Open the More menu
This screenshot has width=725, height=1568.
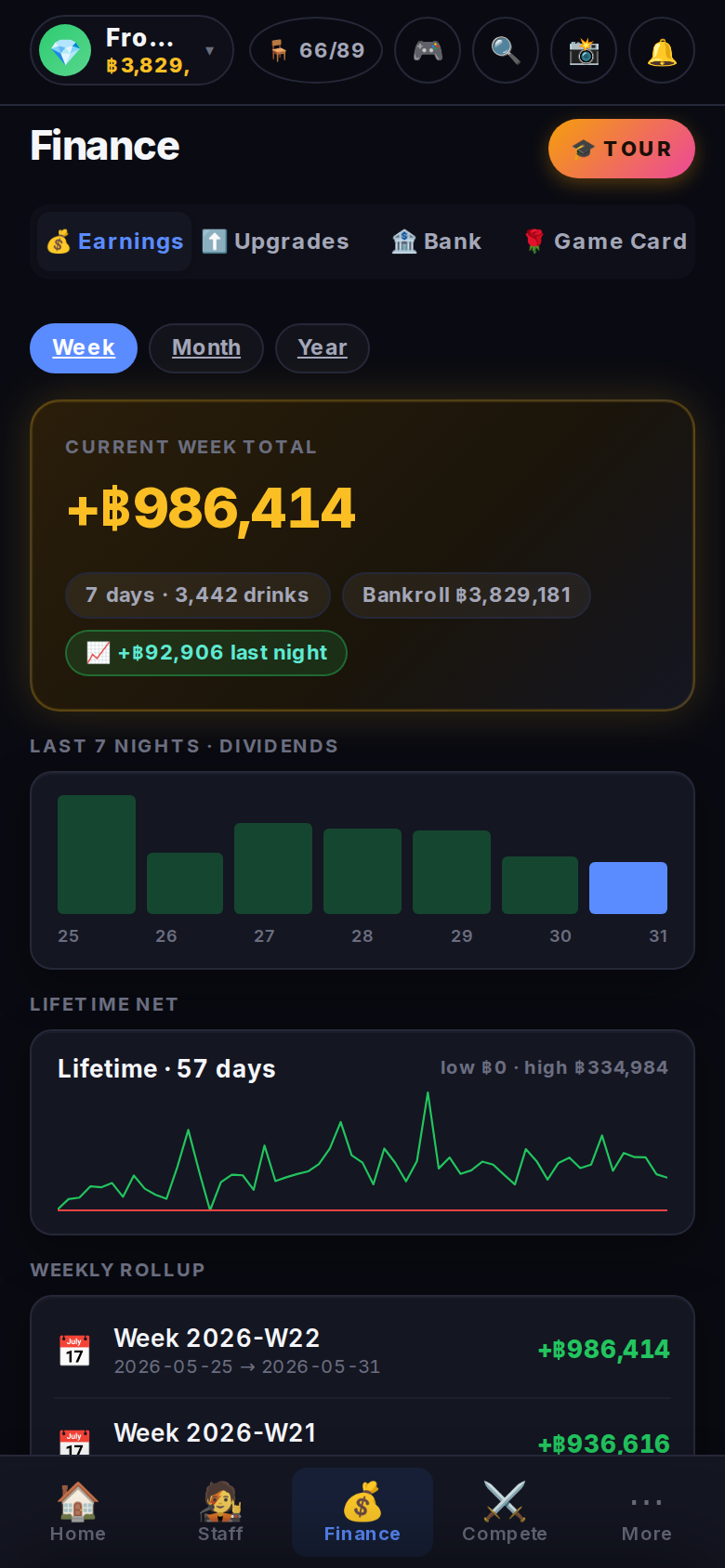(x=647, y=1512)
